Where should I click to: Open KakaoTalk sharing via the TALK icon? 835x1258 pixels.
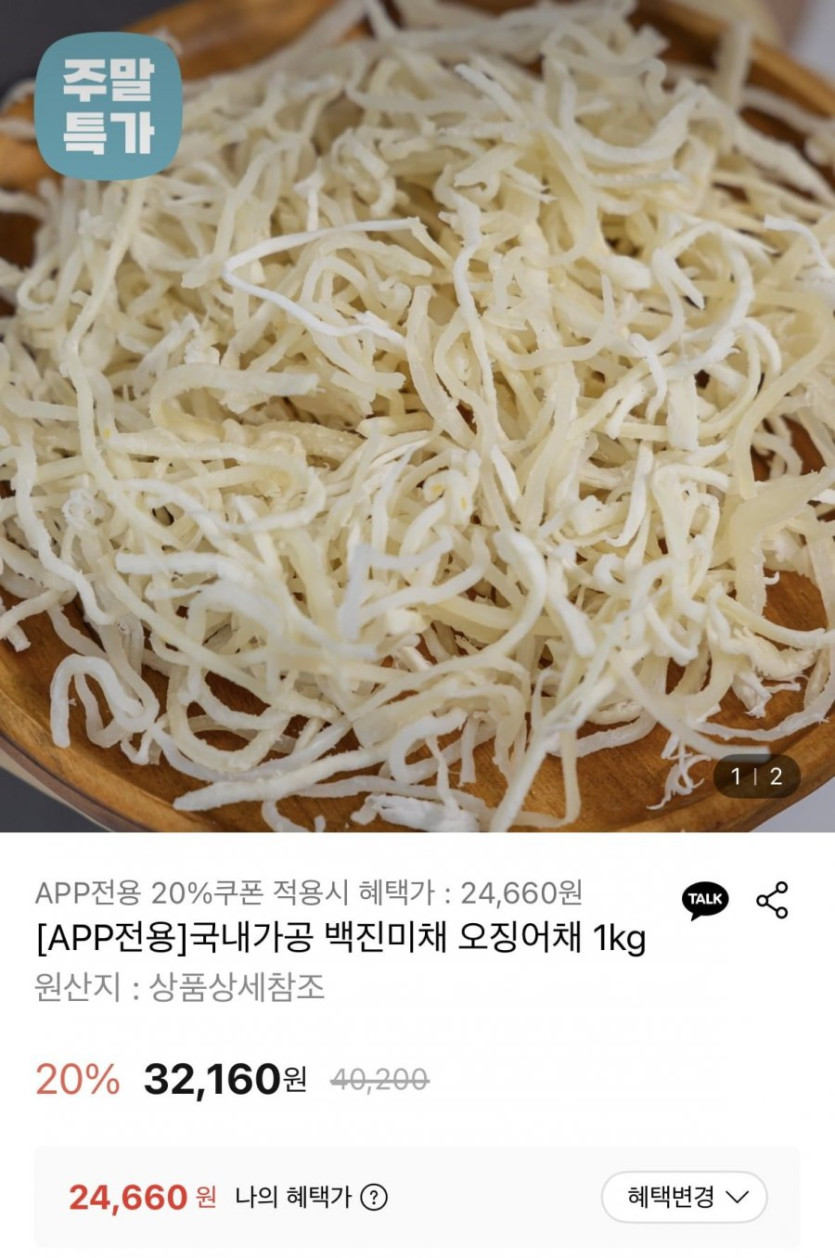pos(703,901)
